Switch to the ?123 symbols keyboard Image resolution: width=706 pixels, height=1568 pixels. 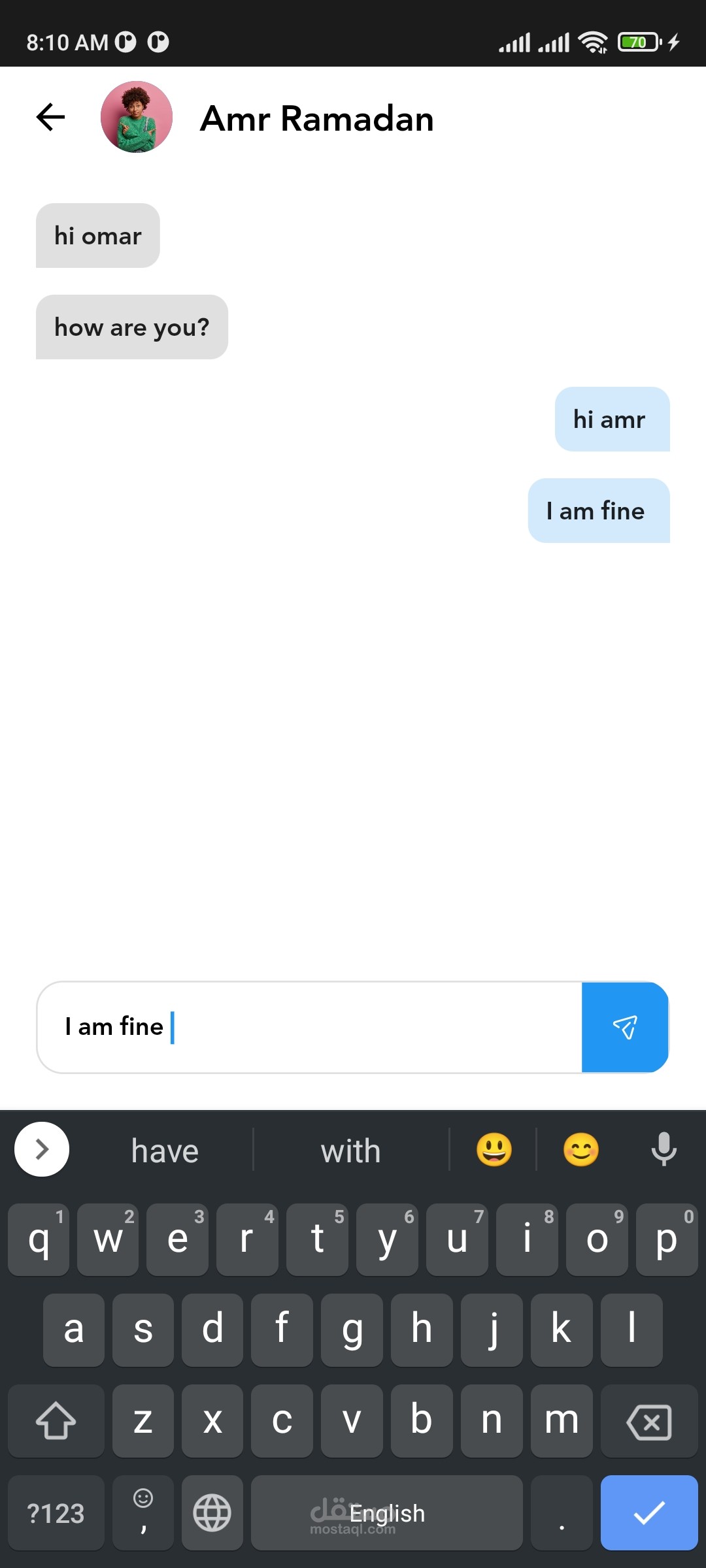56,1513
